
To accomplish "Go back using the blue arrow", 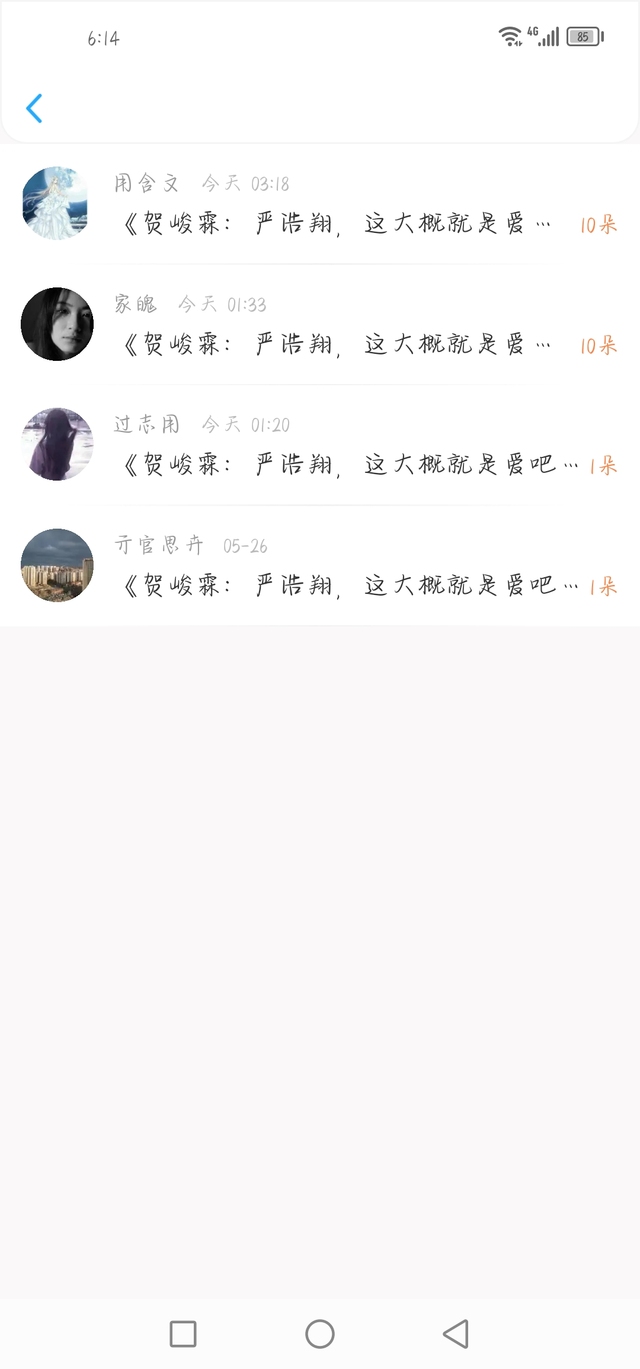I will [x=34, y=108].
